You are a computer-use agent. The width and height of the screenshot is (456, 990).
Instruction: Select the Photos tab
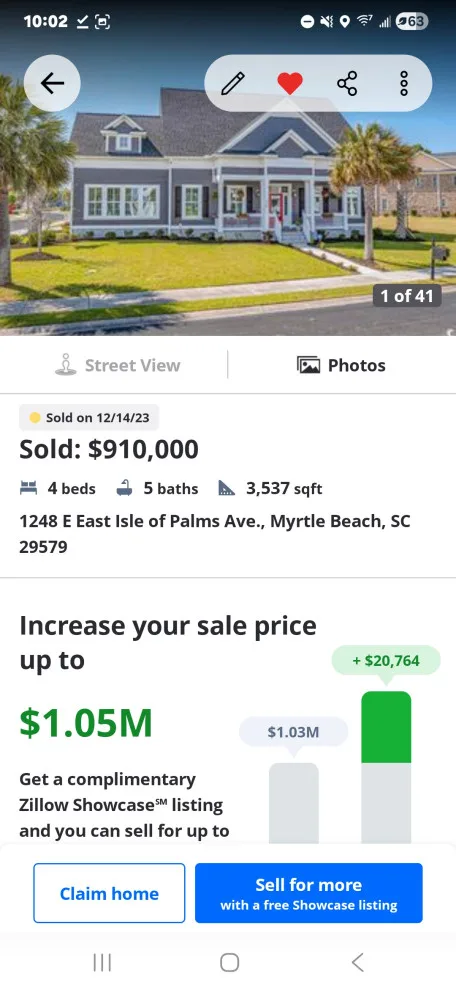click(x=341, y=365)
